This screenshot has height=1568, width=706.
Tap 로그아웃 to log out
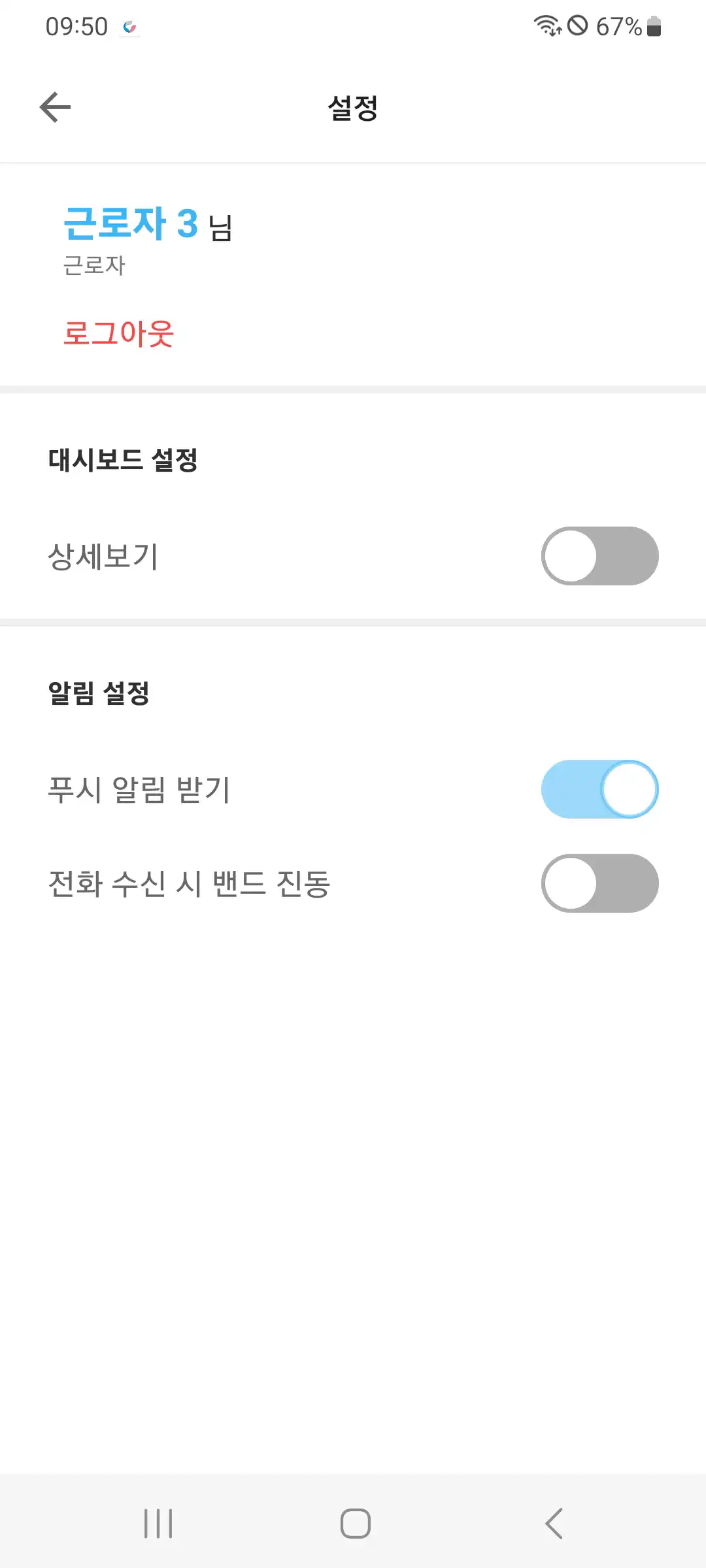(118, 333)
